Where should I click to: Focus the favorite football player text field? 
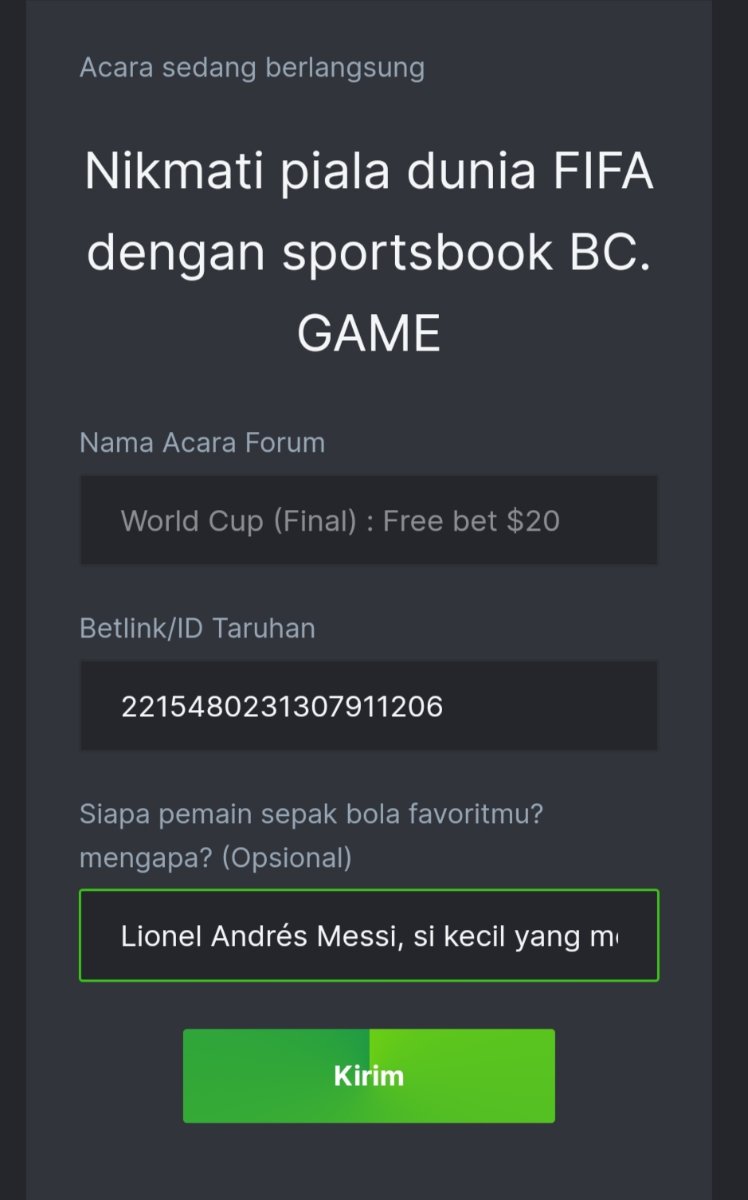click(x=368, y=936)
